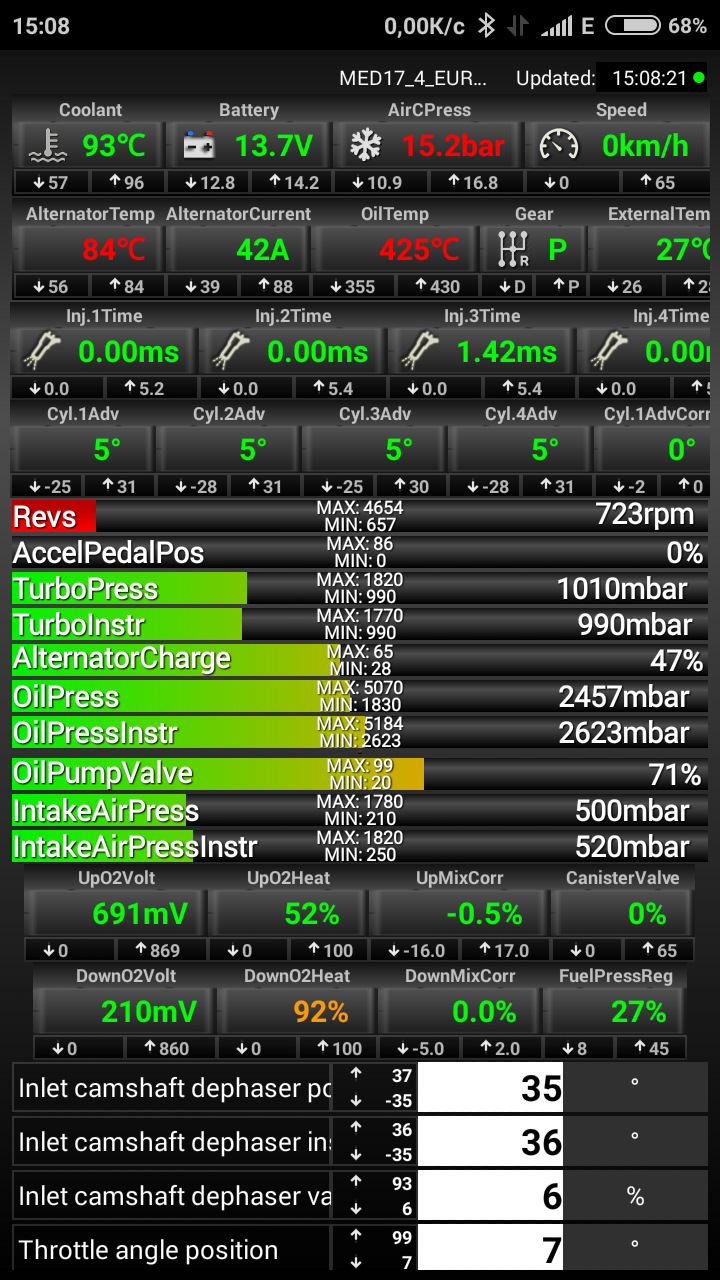Select the FuelPressReg gauge tile
720x1280 pixels.
click(x=615, y=1011)
